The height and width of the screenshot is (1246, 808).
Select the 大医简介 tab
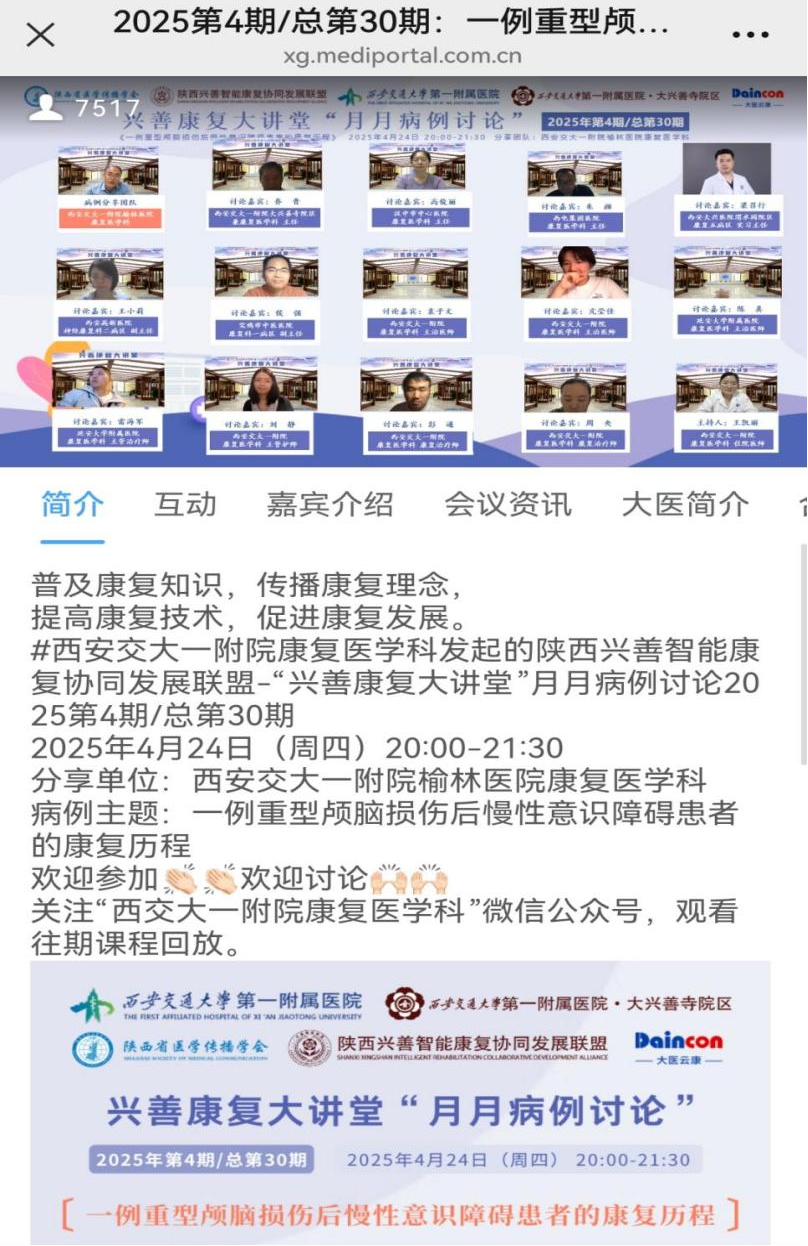684,504
